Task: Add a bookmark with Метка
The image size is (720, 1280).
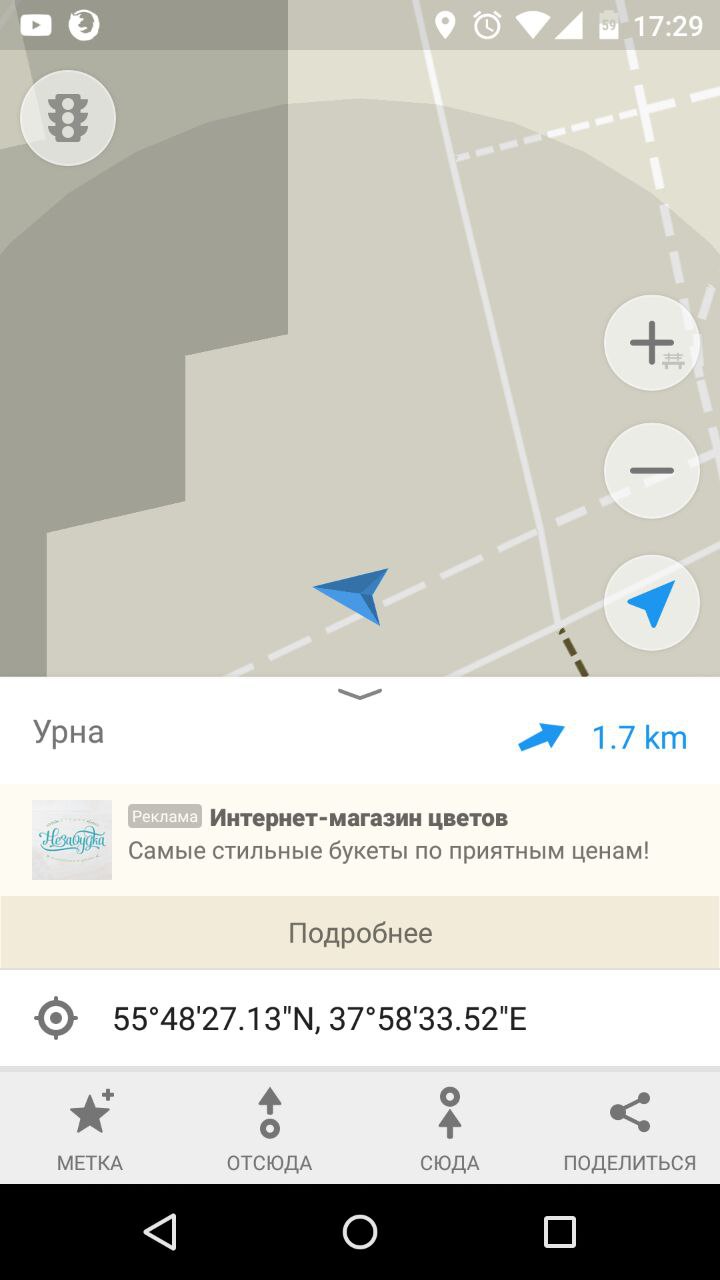Action: click(x=90, y=1130)
